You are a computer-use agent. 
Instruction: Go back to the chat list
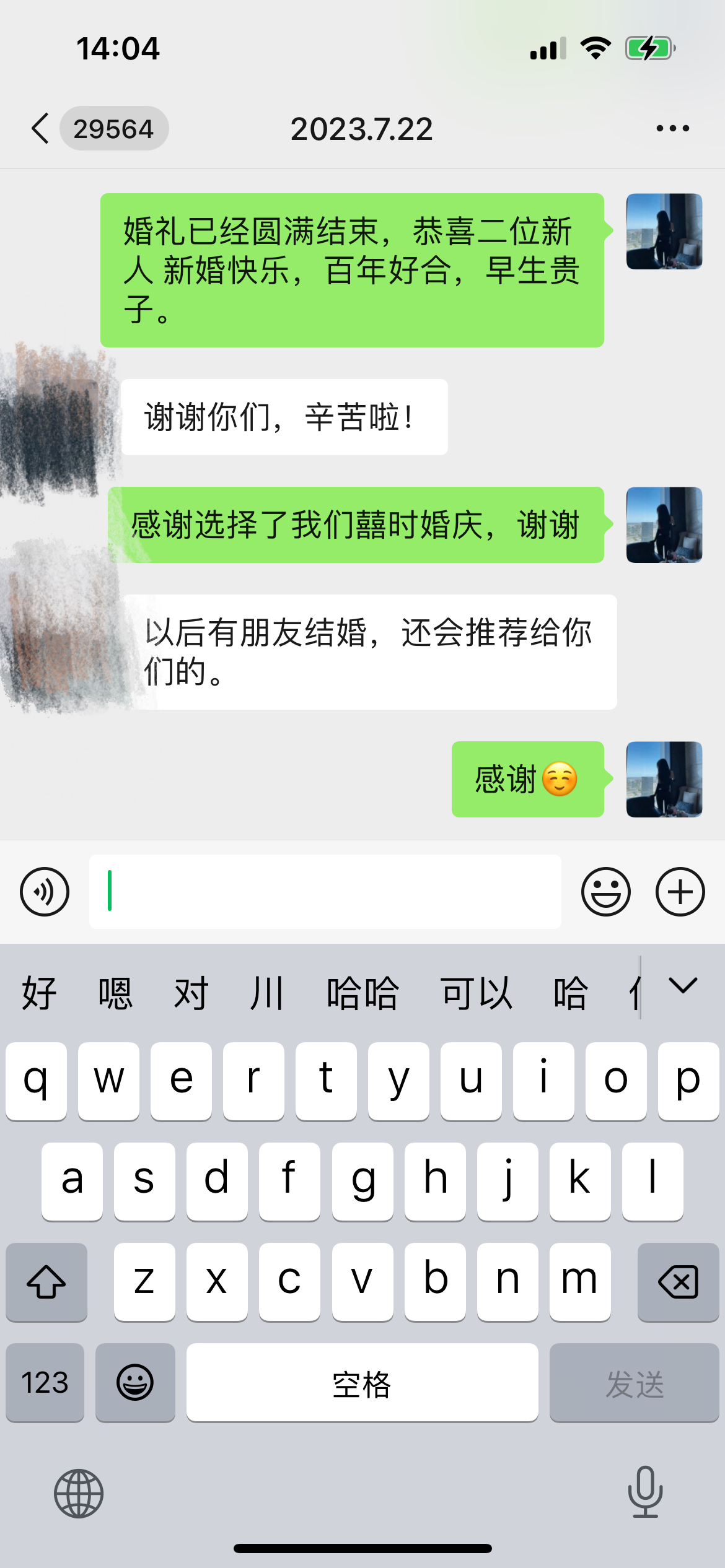[x=41, y=129]
